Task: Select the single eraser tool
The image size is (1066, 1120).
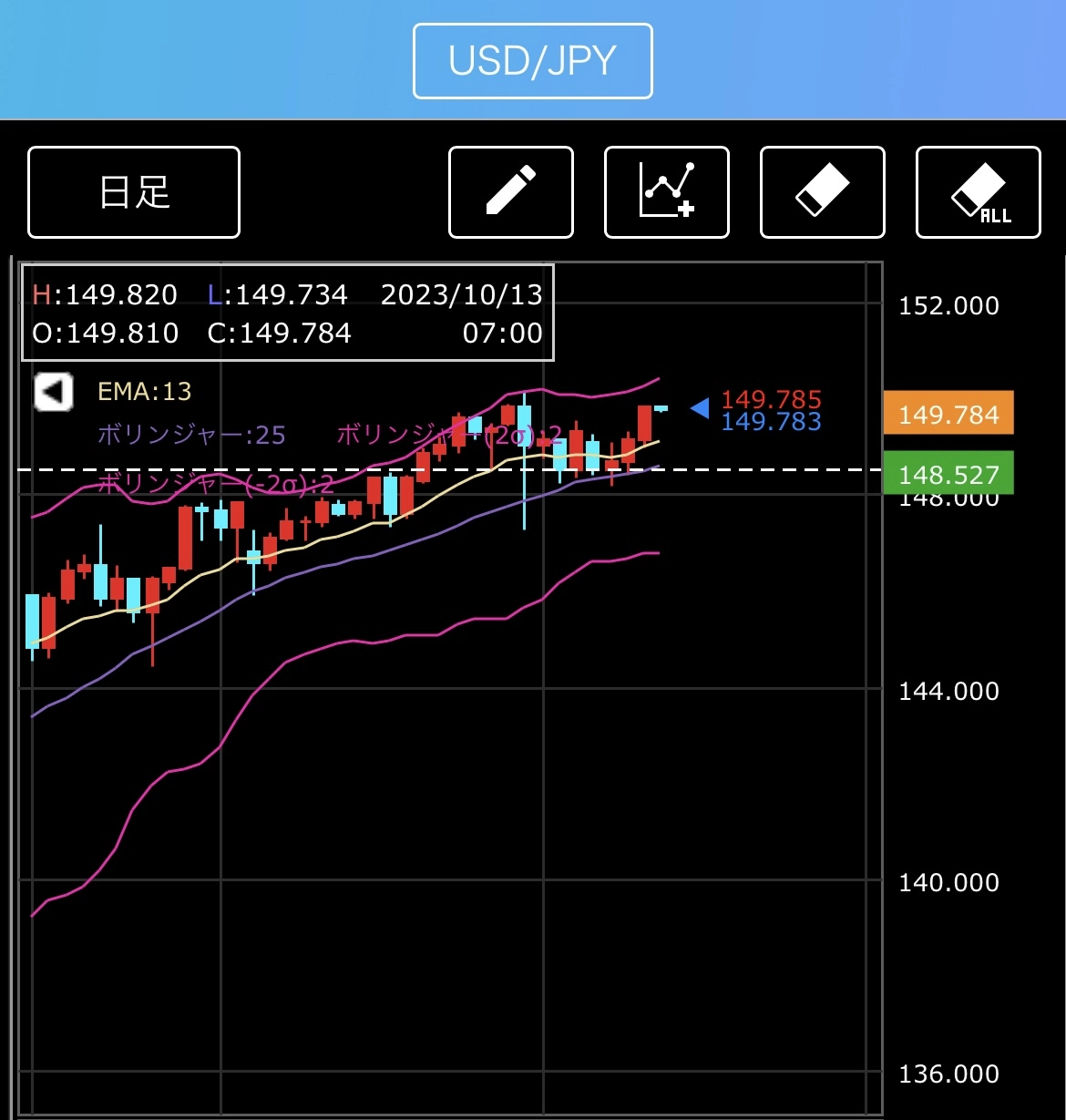Action: point(823,192)
